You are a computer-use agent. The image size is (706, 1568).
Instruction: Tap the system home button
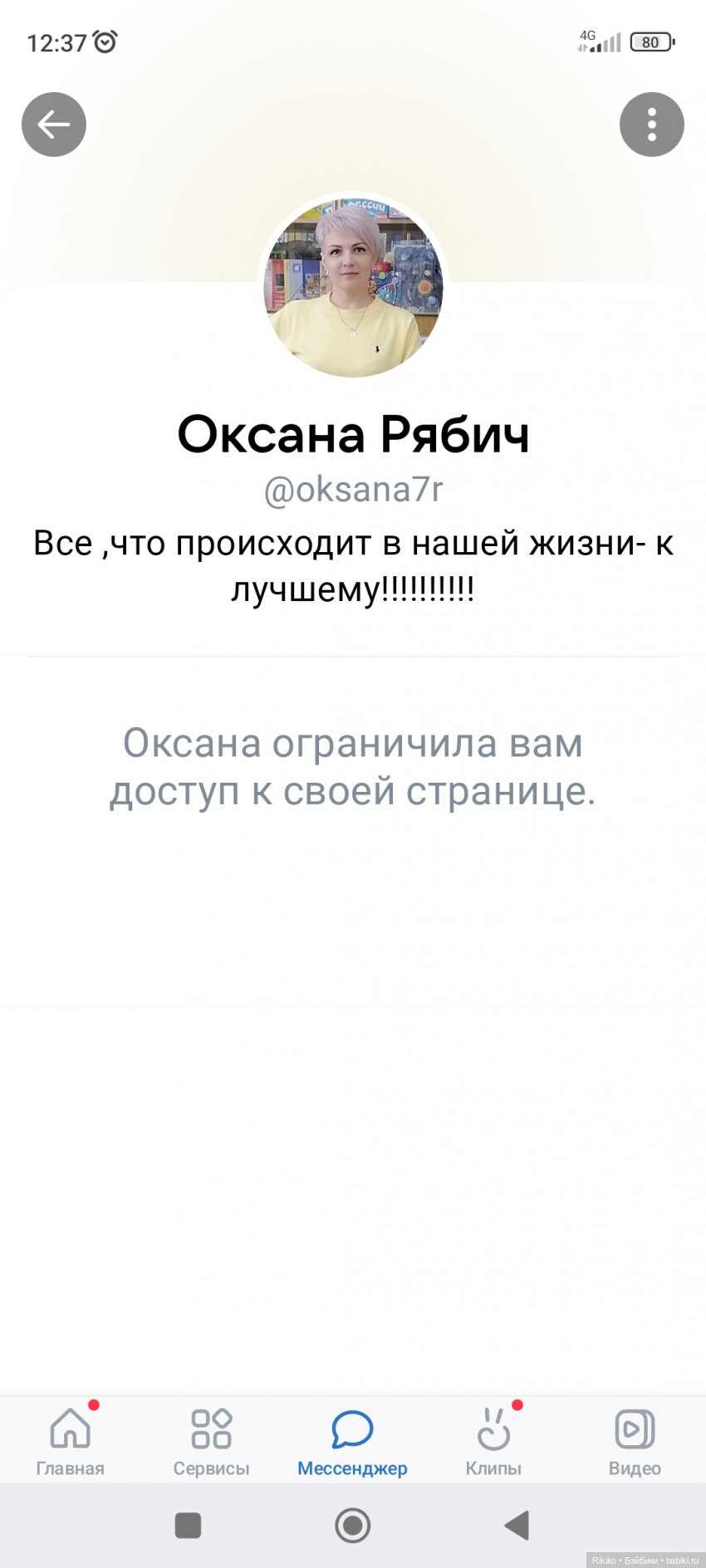pos(352,1526)
